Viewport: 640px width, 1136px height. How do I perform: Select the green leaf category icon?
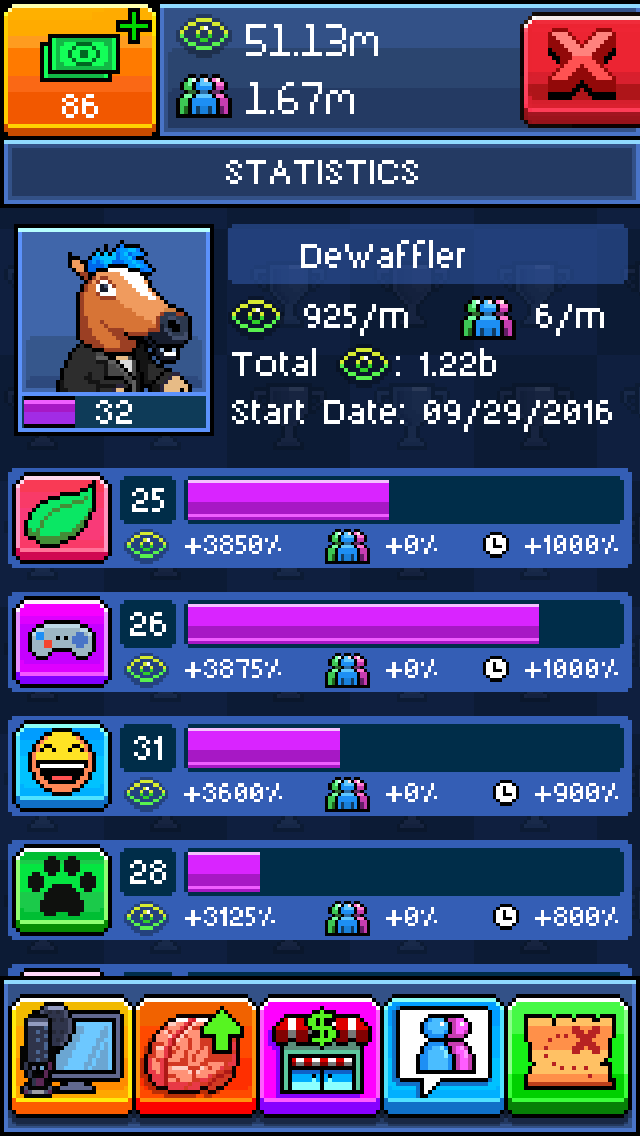coord(63,518)
